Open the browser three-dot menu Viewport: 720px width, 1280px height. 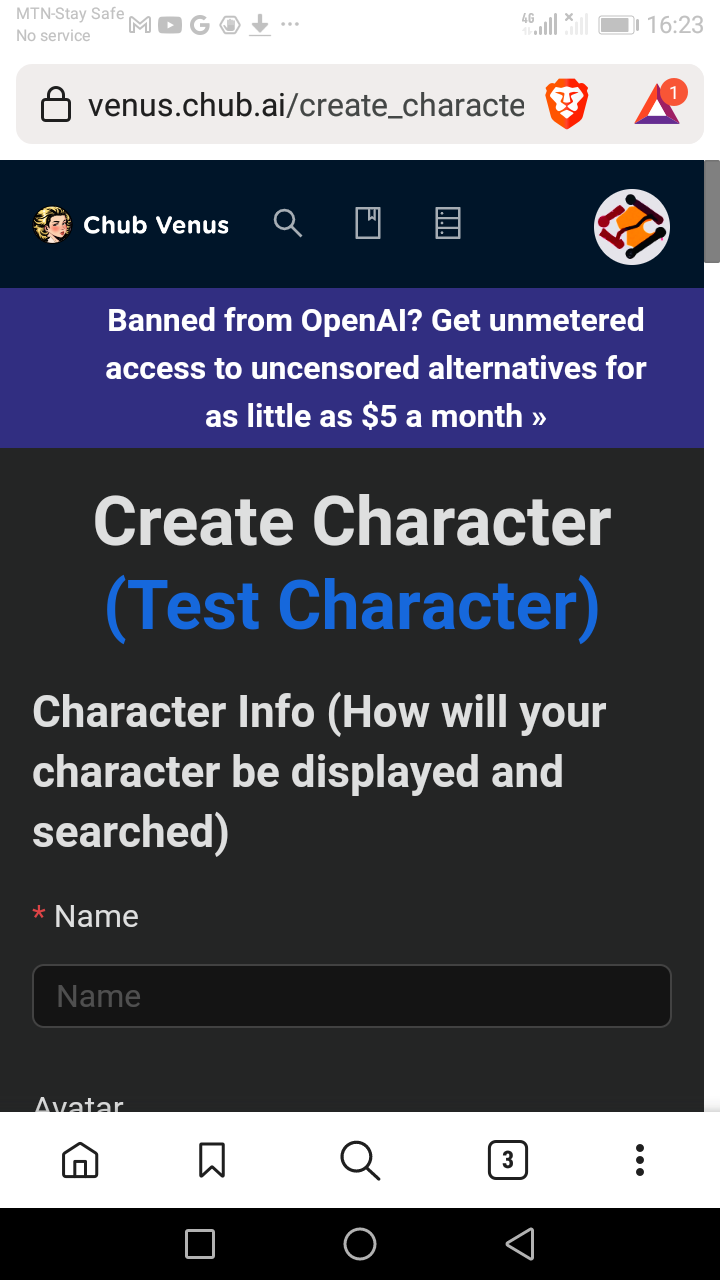(640, 1160)
